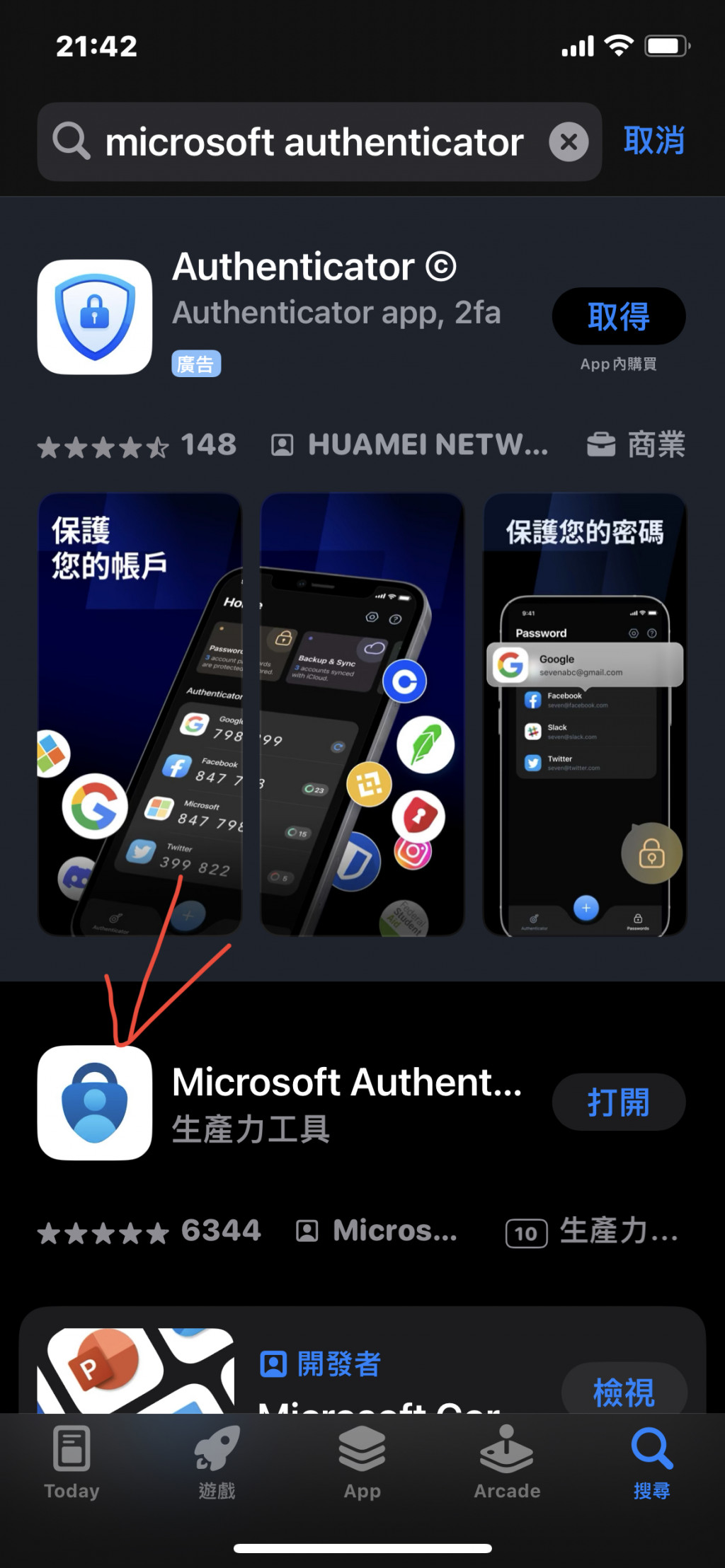View the 保護您的密碼 screenshot preview

pos(585,715)
